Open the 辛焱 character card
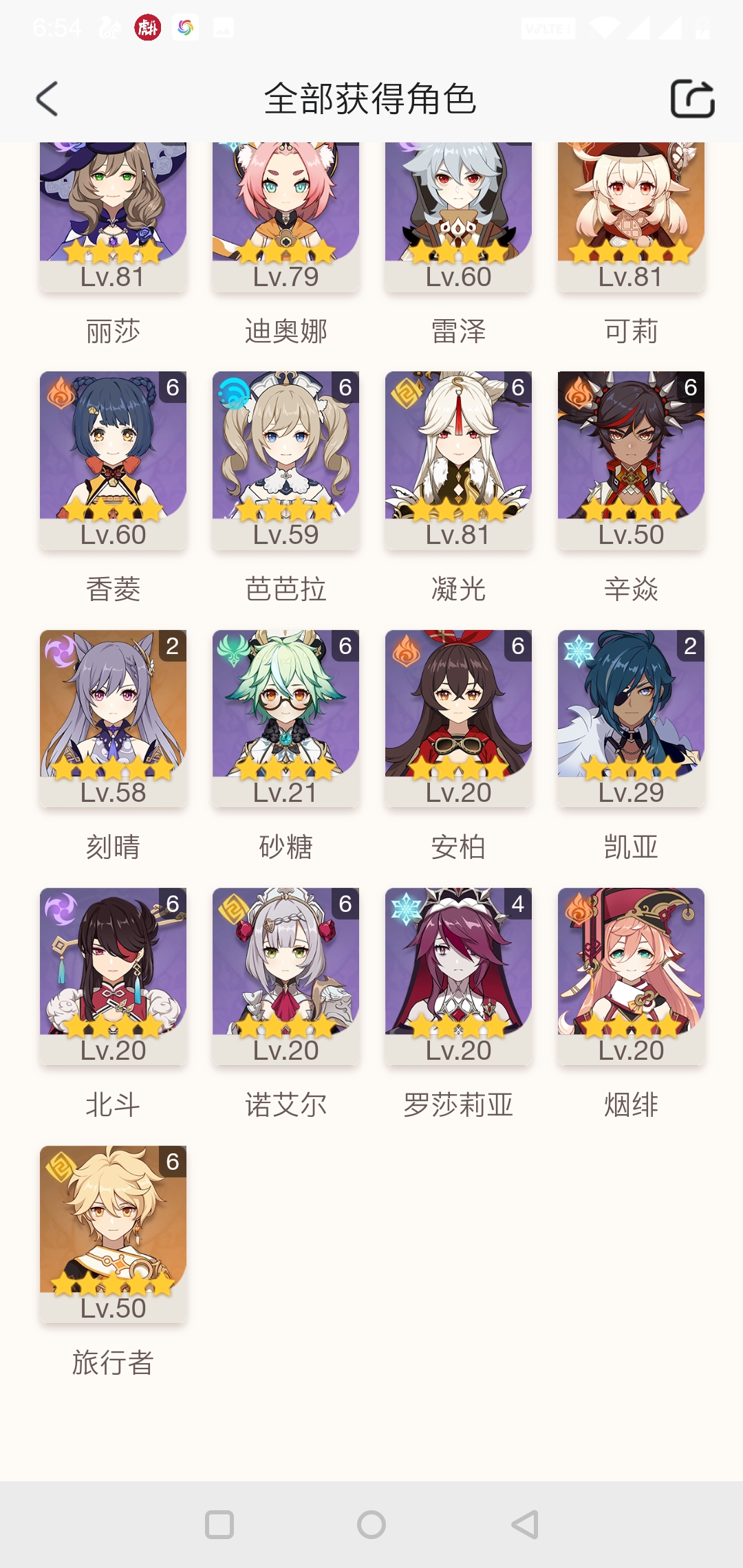 (631, 459)
